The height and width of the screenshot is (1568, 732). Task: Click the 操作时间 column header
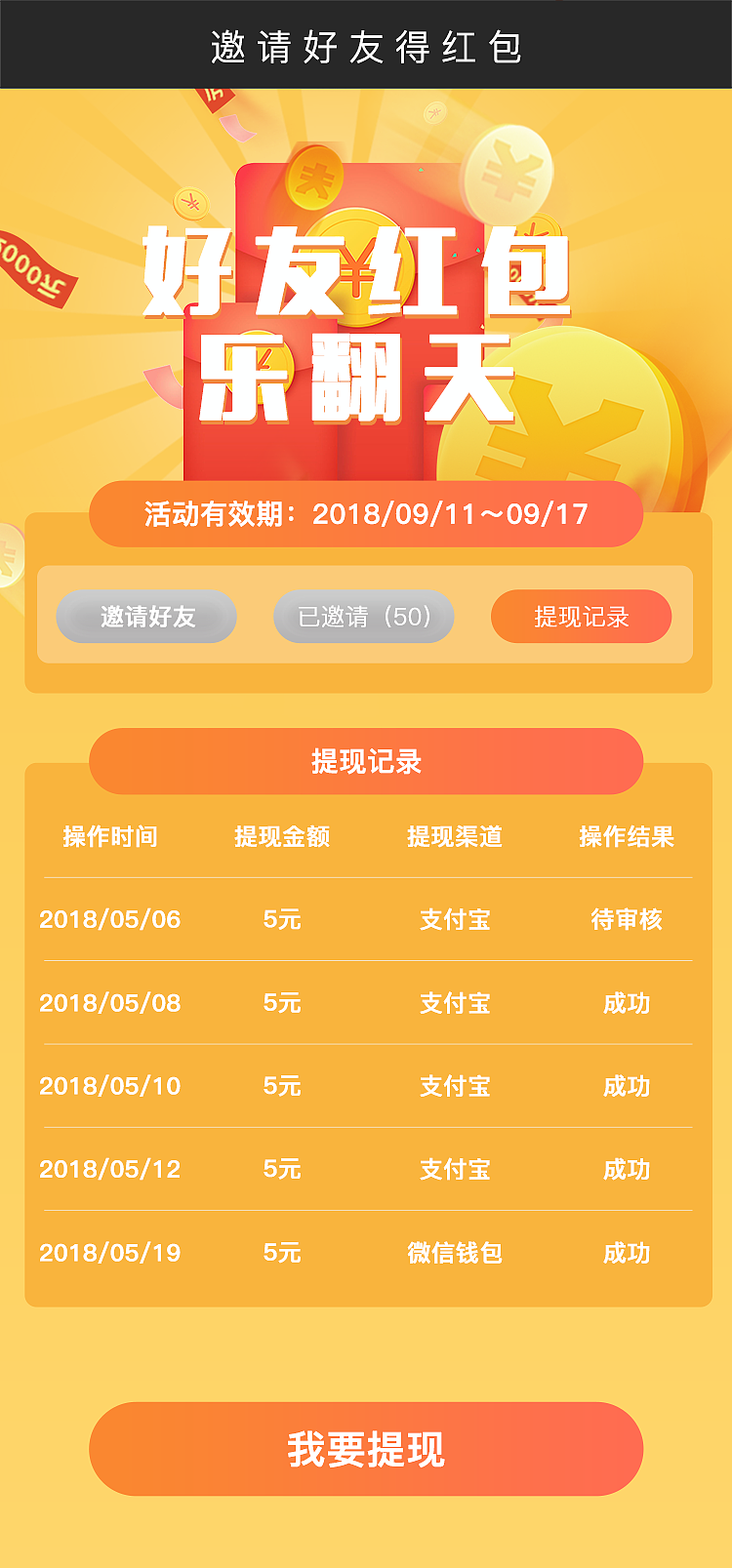click(x=110, y=835)
